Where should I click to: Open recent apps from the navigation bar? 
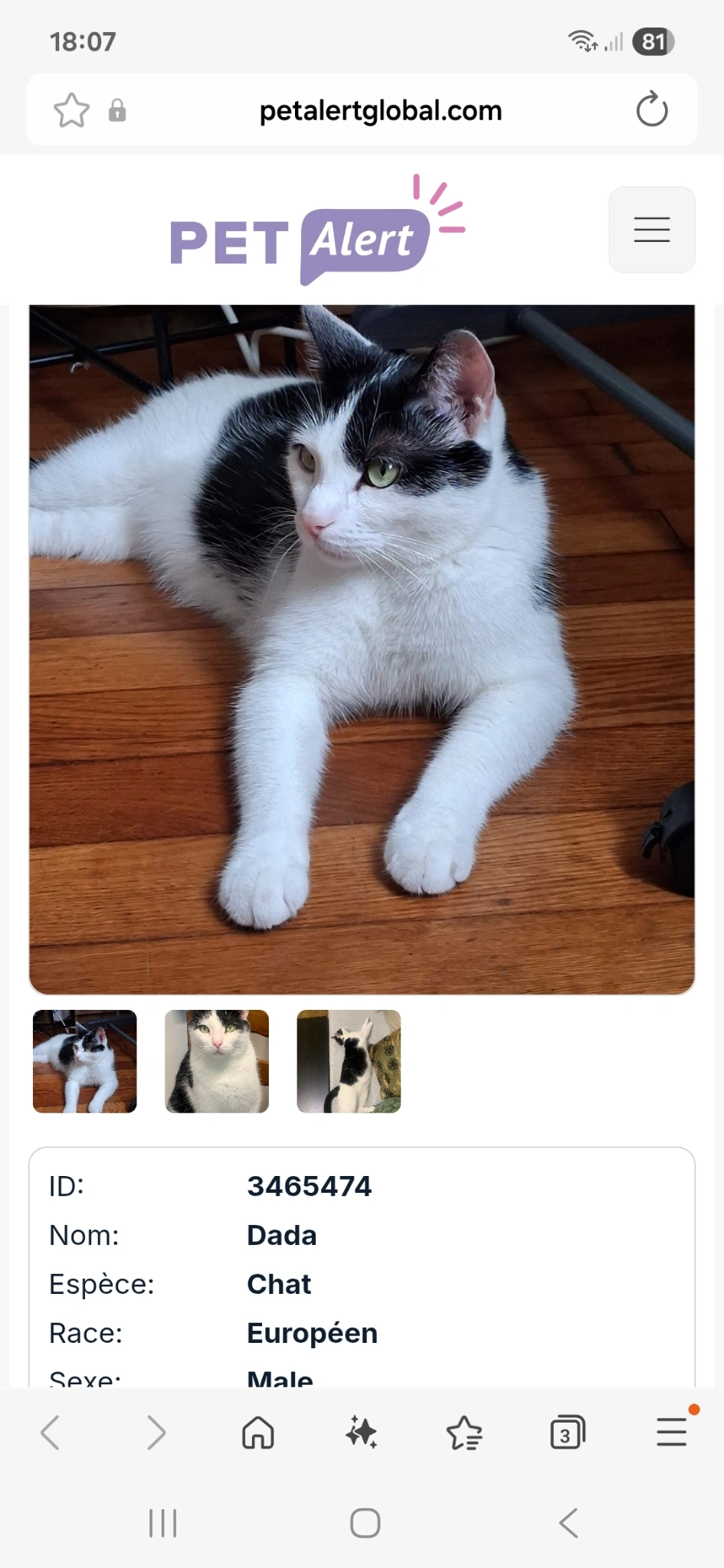pyautogui.click(x=162, y=1523)
